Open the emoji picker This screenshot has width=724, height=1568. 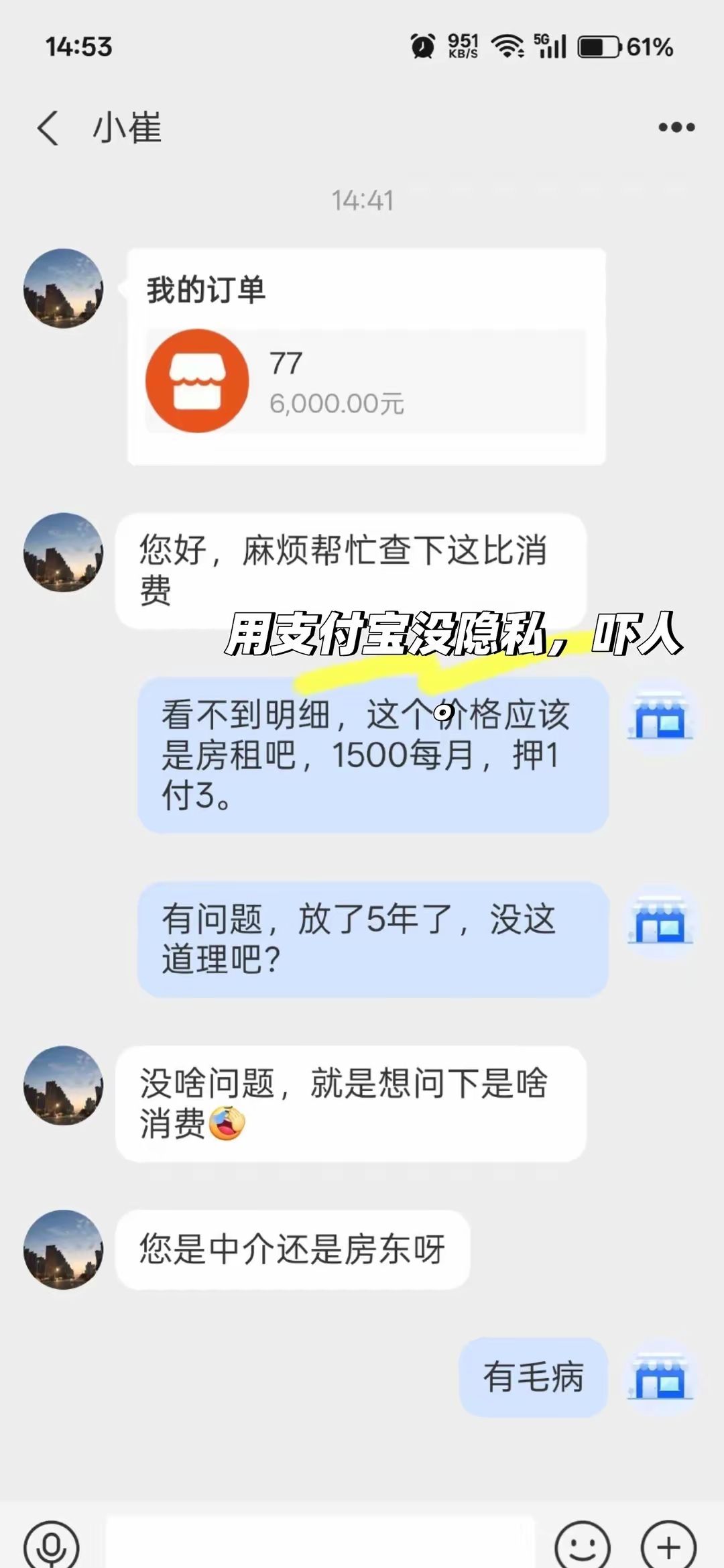pos(582,1546)
